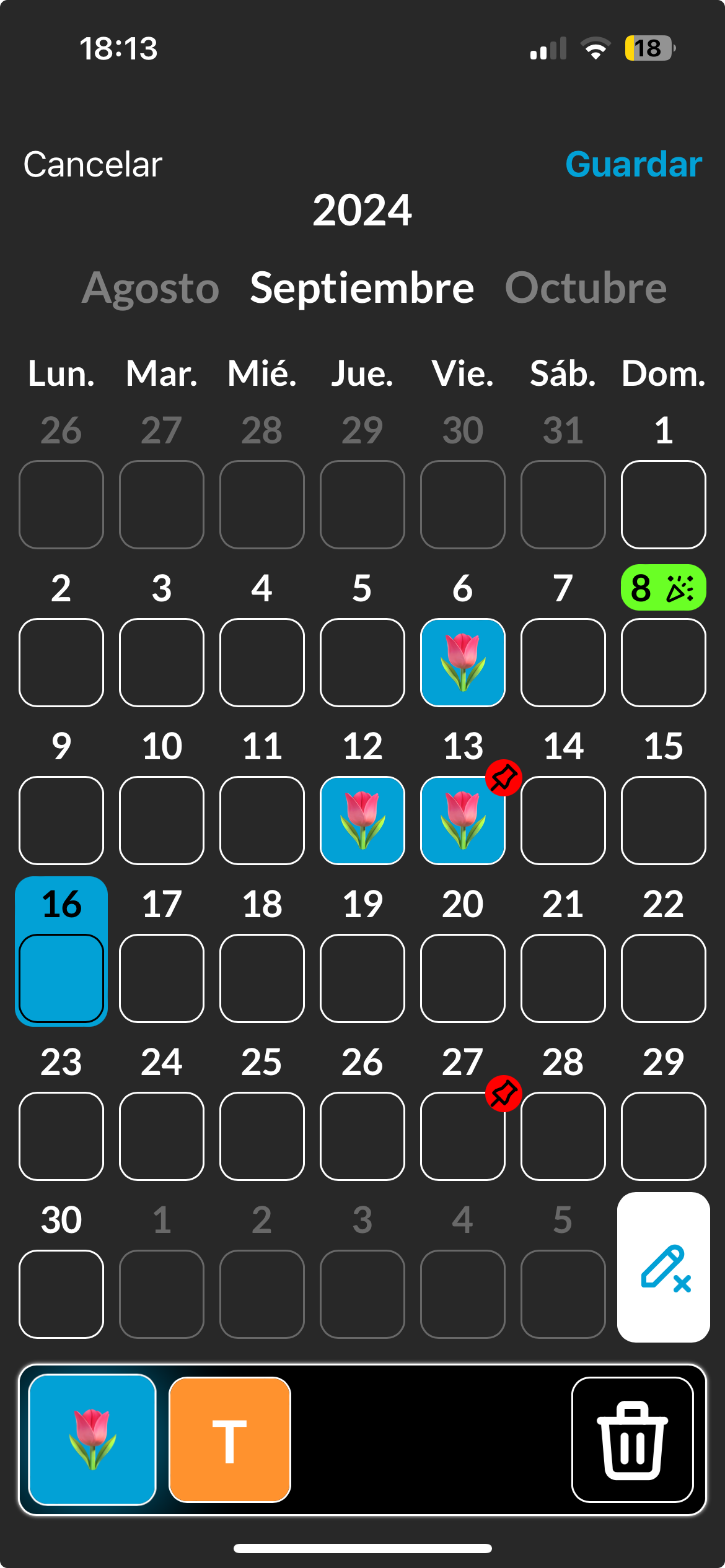Tap the pencil erase tool button
Screen dimensions: 725x1568
pyautogui.click(x=663, y=1267)
